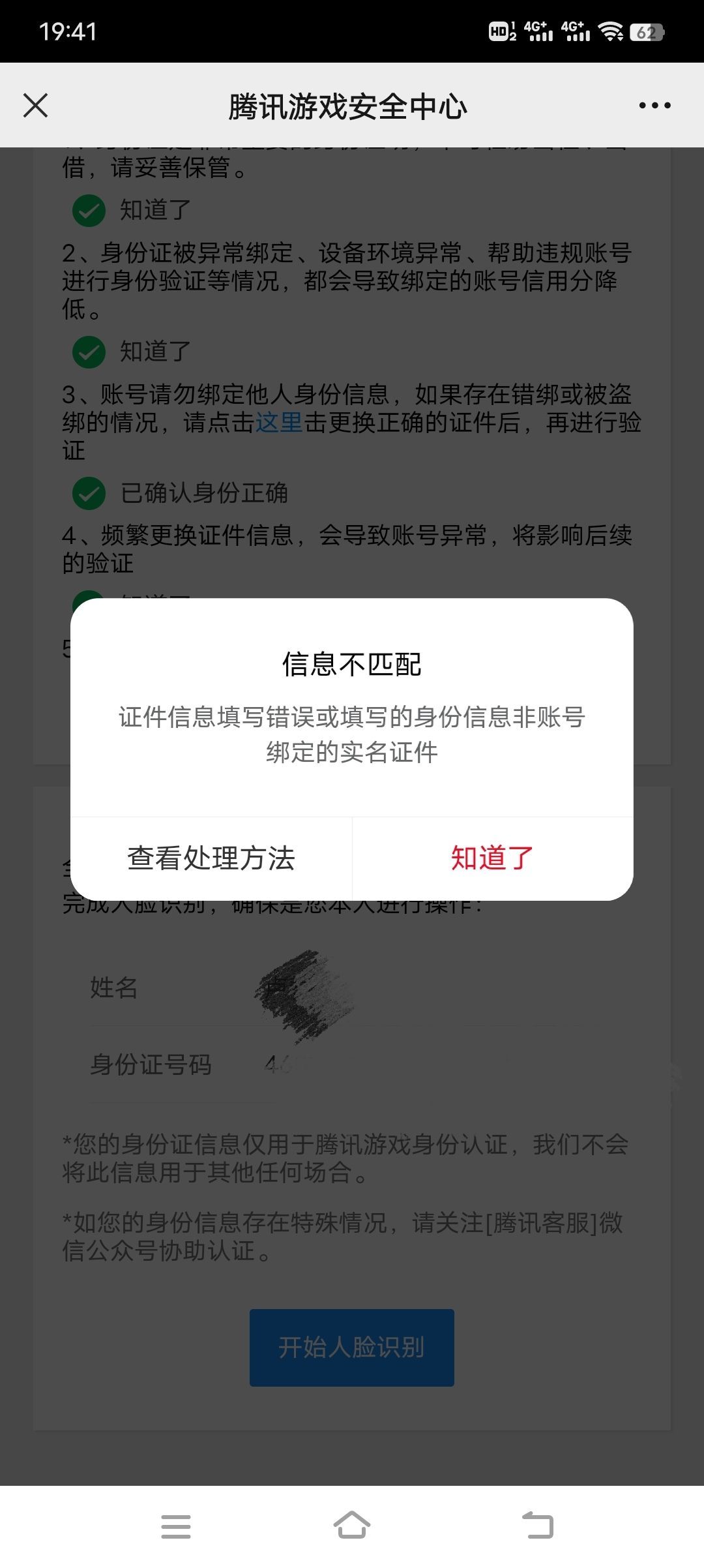
Task: Go to the system home screen
Action: [x=351, y=1526]
